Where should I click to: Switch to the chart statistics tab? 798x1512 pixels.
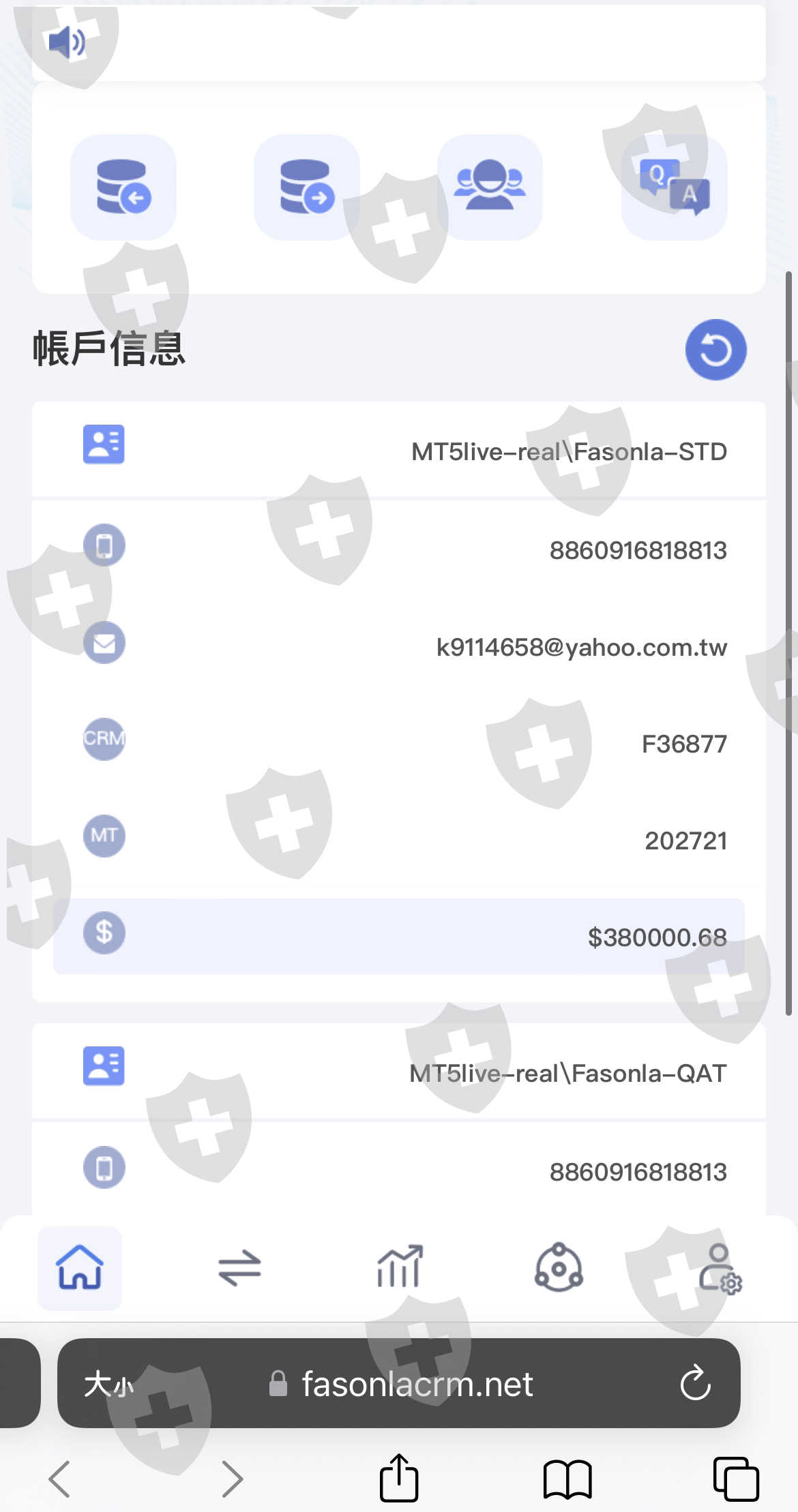click(400, 1267)
